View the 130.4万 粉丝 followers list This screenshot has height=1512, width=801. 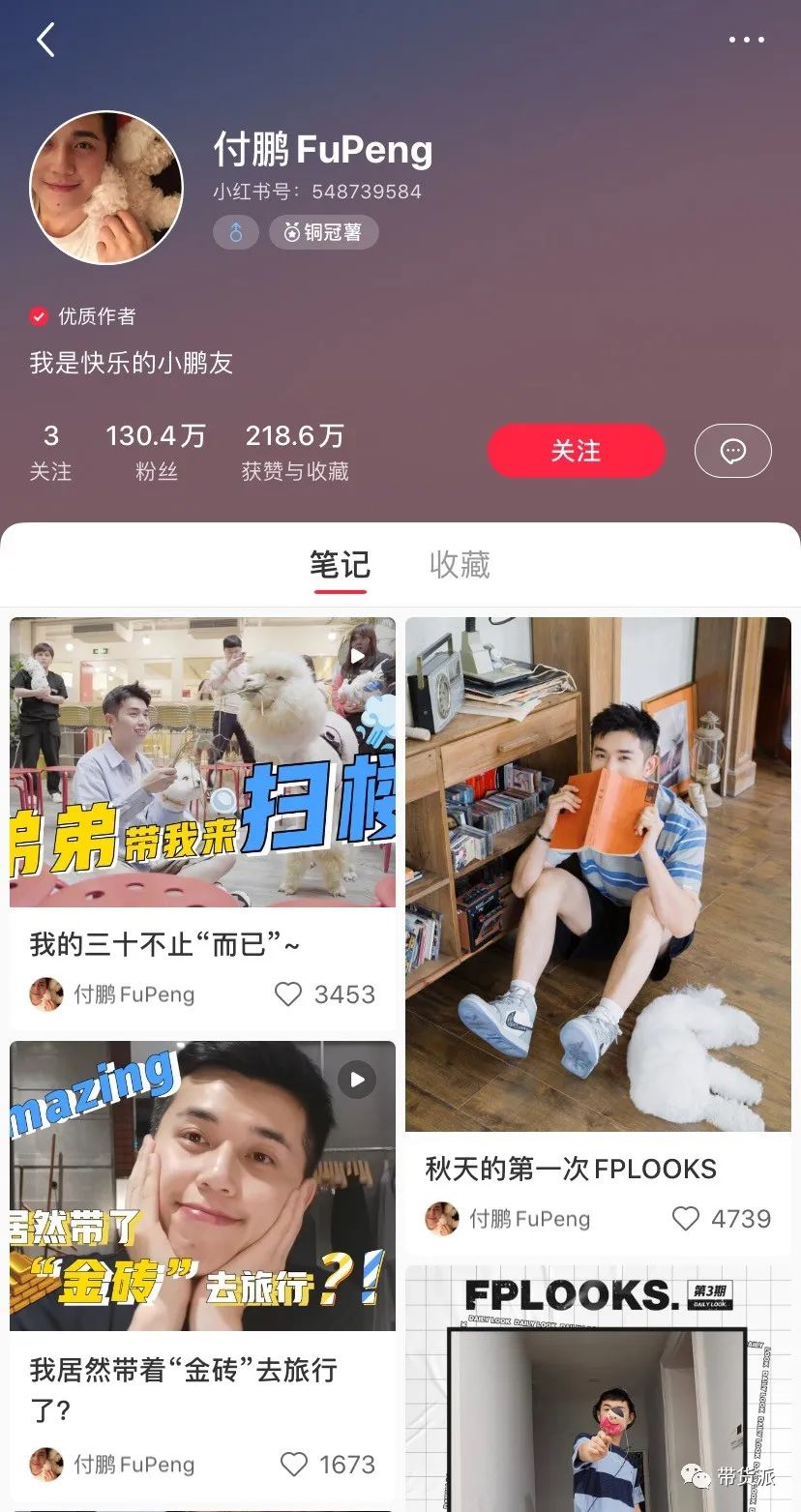(156, 452)
